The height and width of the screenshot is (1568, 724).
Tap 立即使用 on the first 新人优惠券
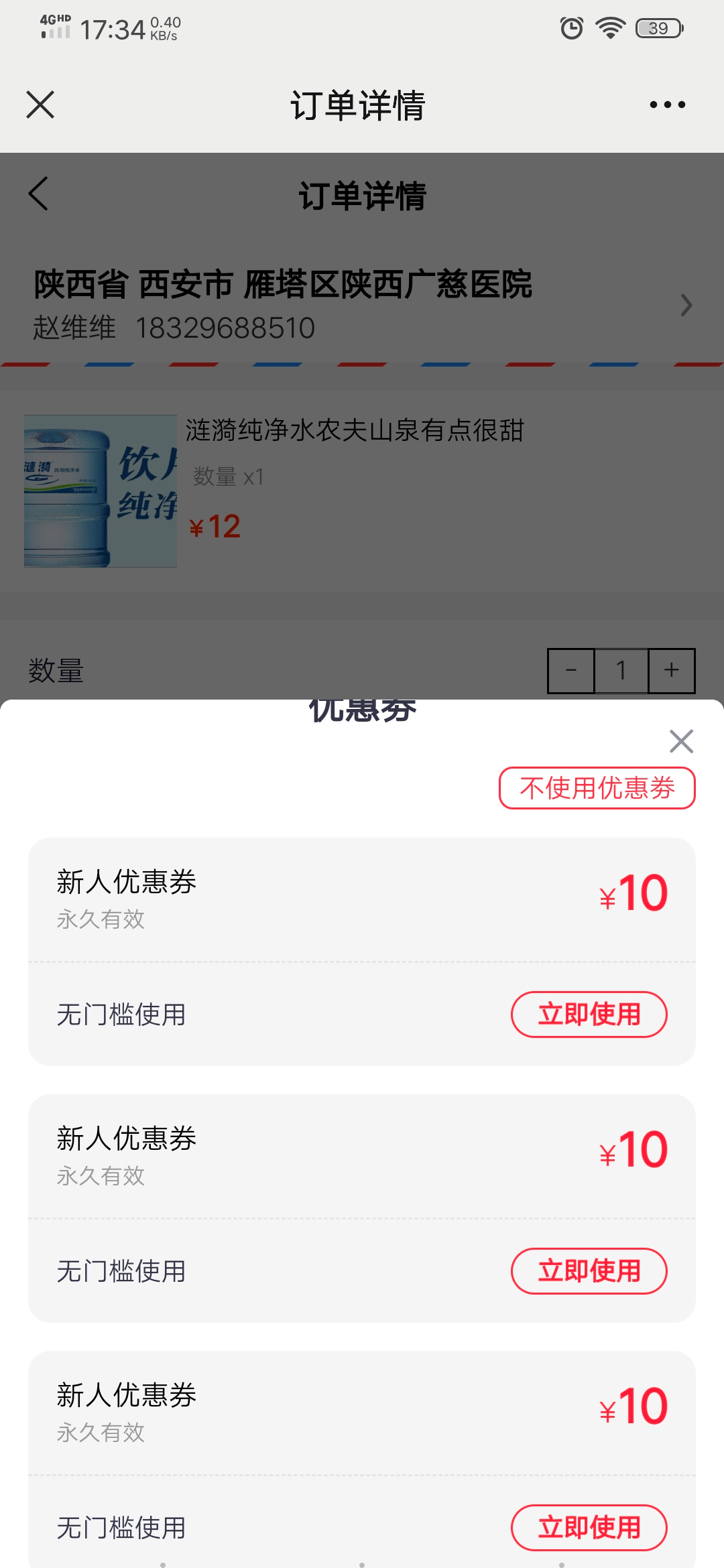(x=589, y=1015)
